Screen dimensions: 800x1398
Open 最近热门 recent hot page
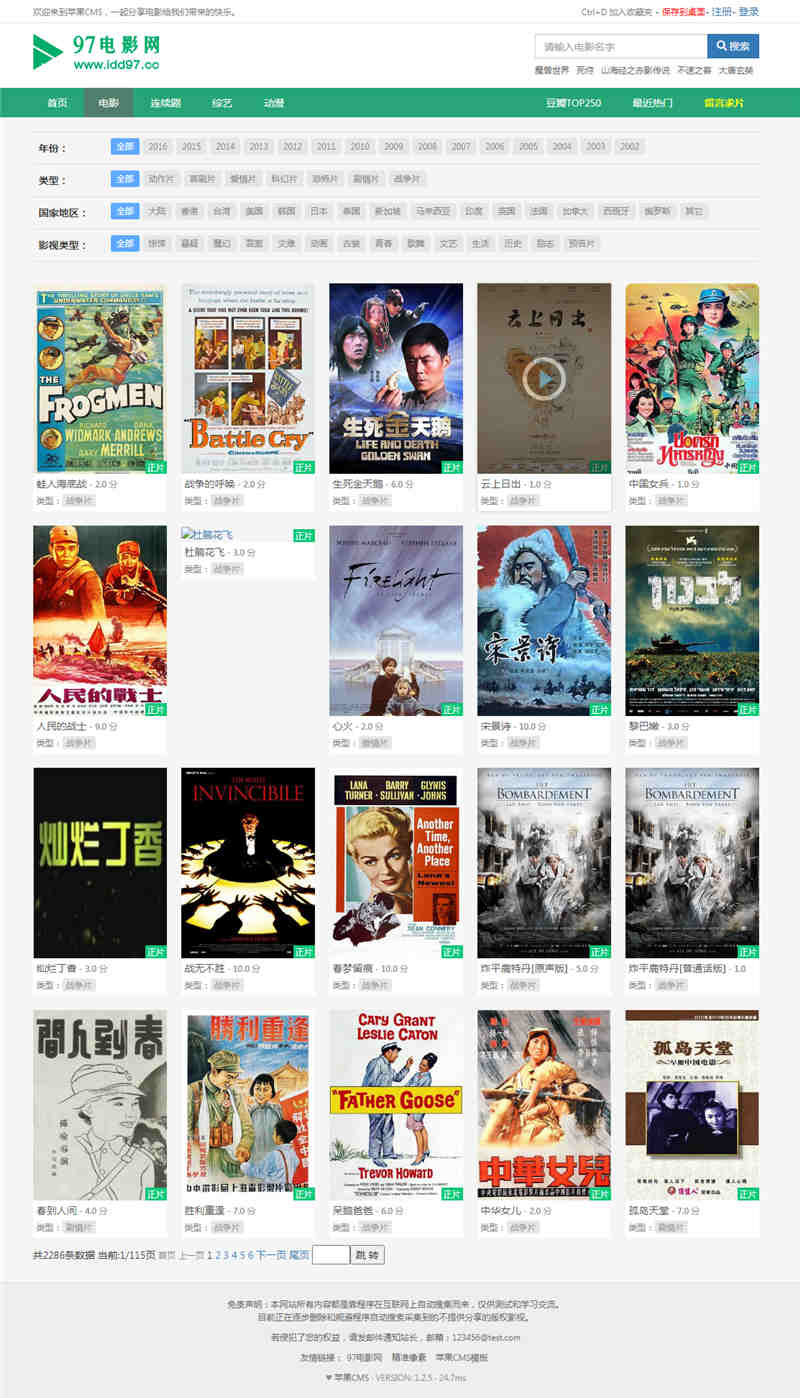tap(652, 103)
